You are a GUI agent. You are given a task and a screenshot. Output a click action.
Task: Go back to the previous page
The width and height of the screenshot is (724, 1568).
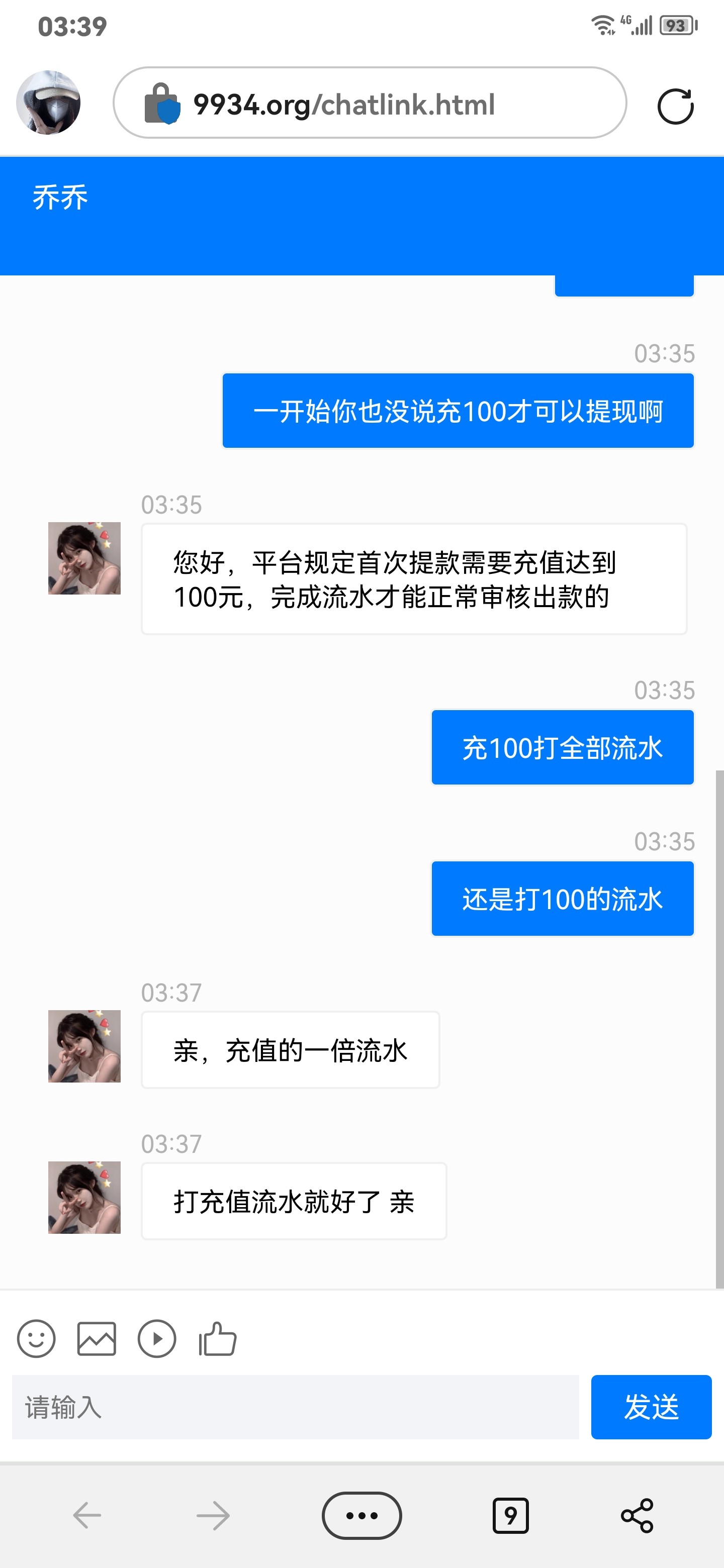[87, 1515]
